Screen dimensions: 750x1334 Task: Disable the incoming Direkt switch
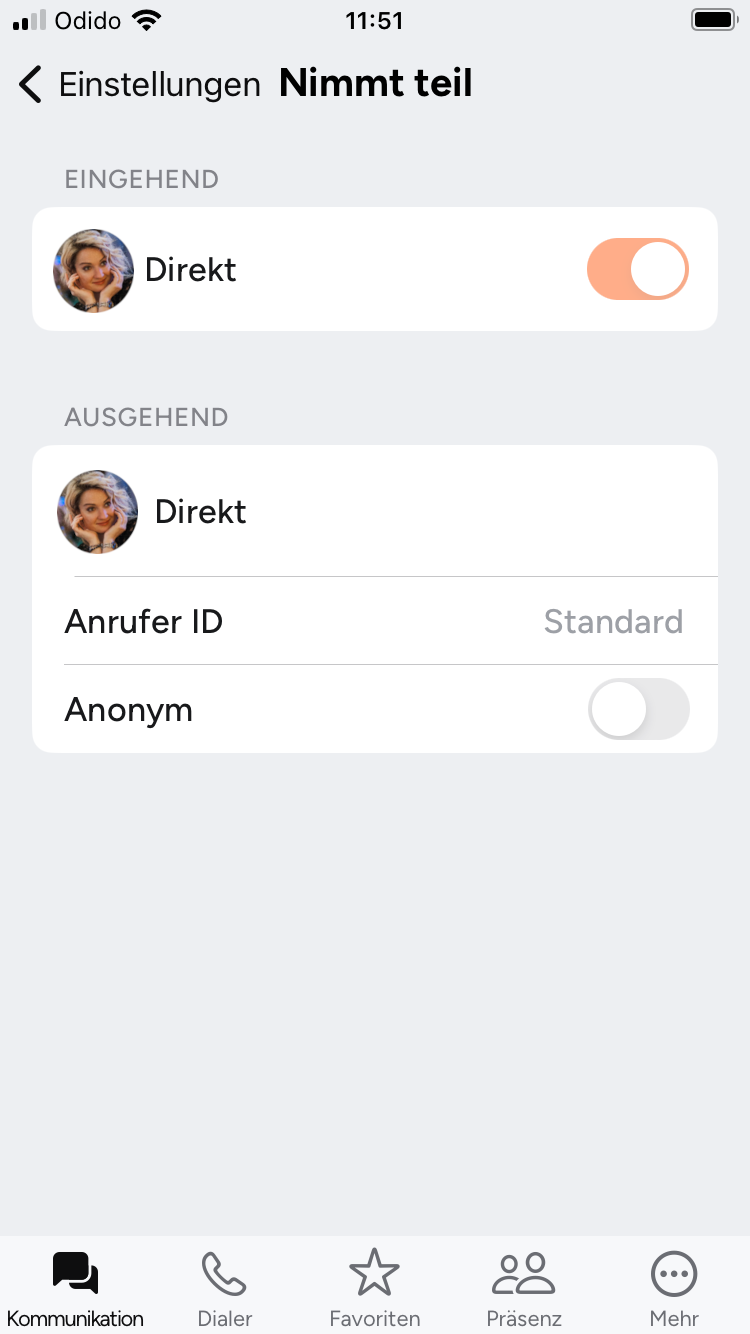point(637,269)
